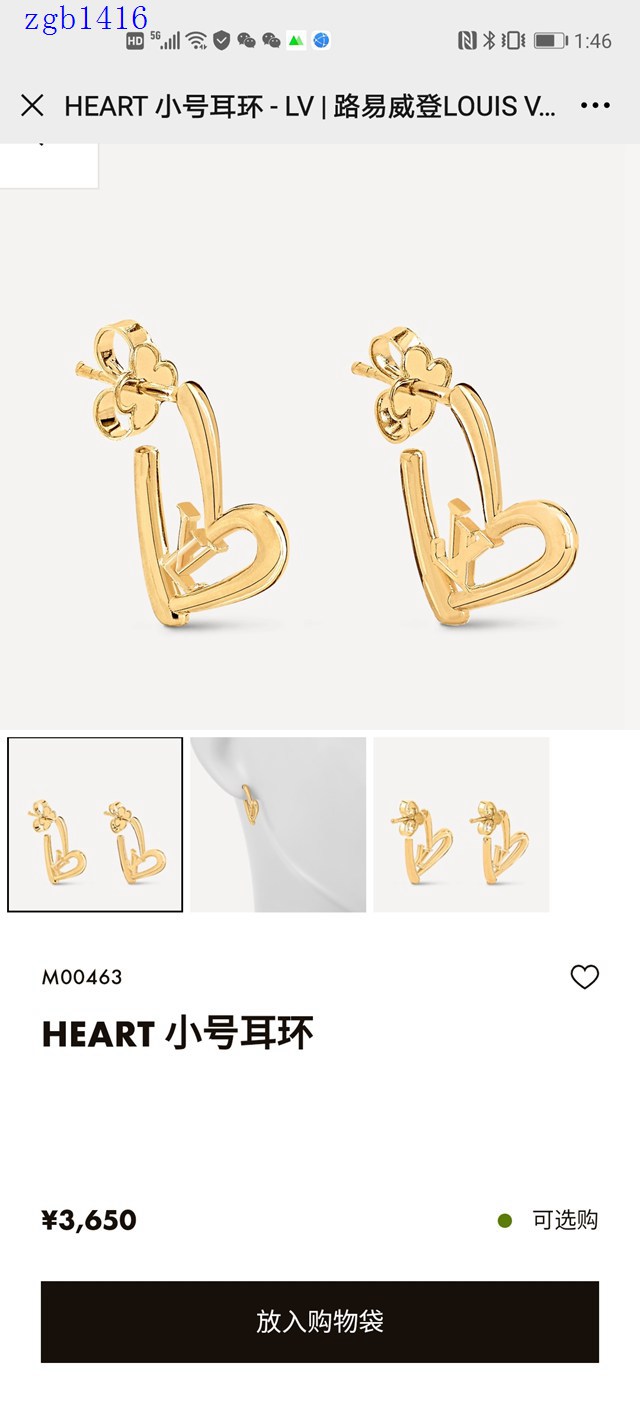The width and height of the screenshot is (640, 1408).
Task: Show the third earring angle thumbnail
Action: (x=461, y=824)
